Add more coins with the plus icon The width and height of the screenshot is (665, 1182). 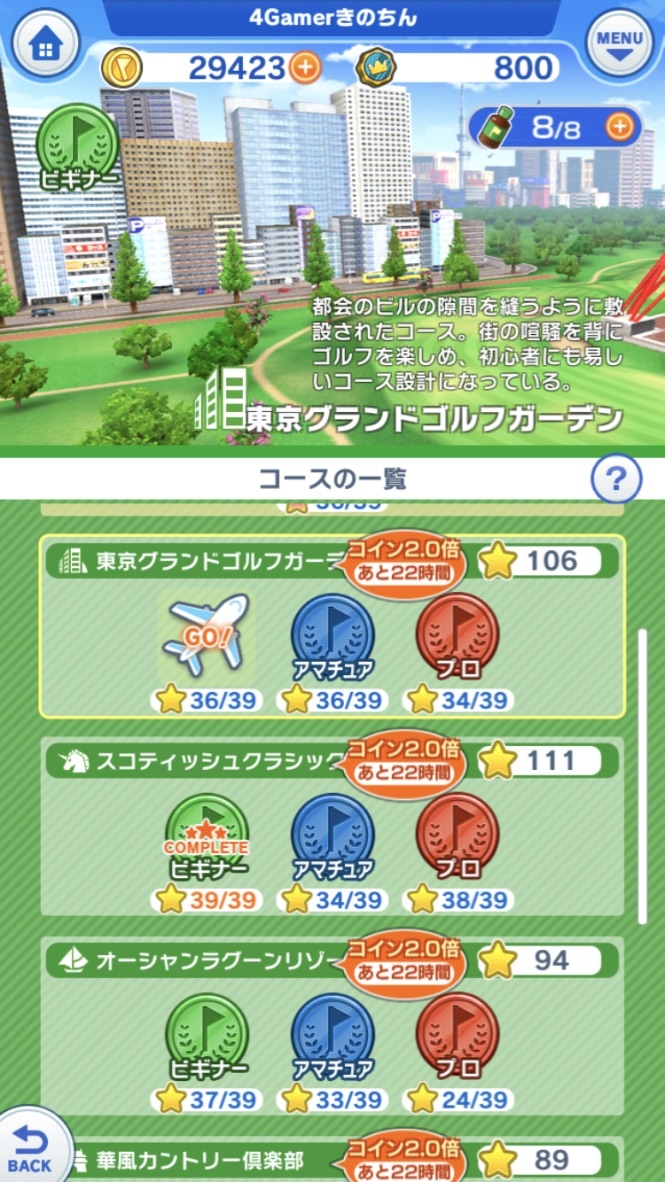tap(305, 68)
